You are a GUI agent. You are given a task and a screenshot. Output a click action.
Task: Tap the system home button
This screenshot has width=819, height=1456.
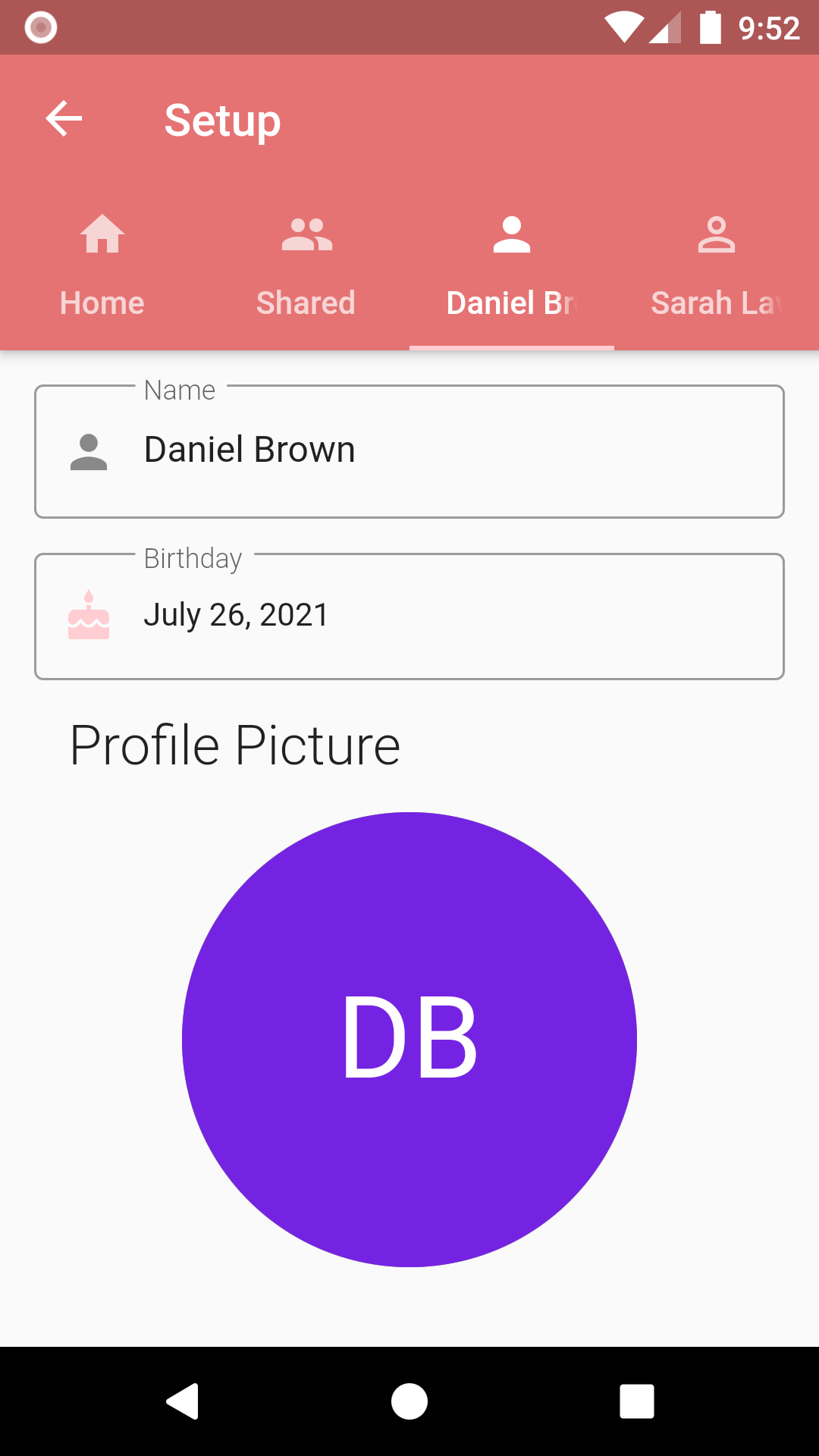coord(409,1401)
